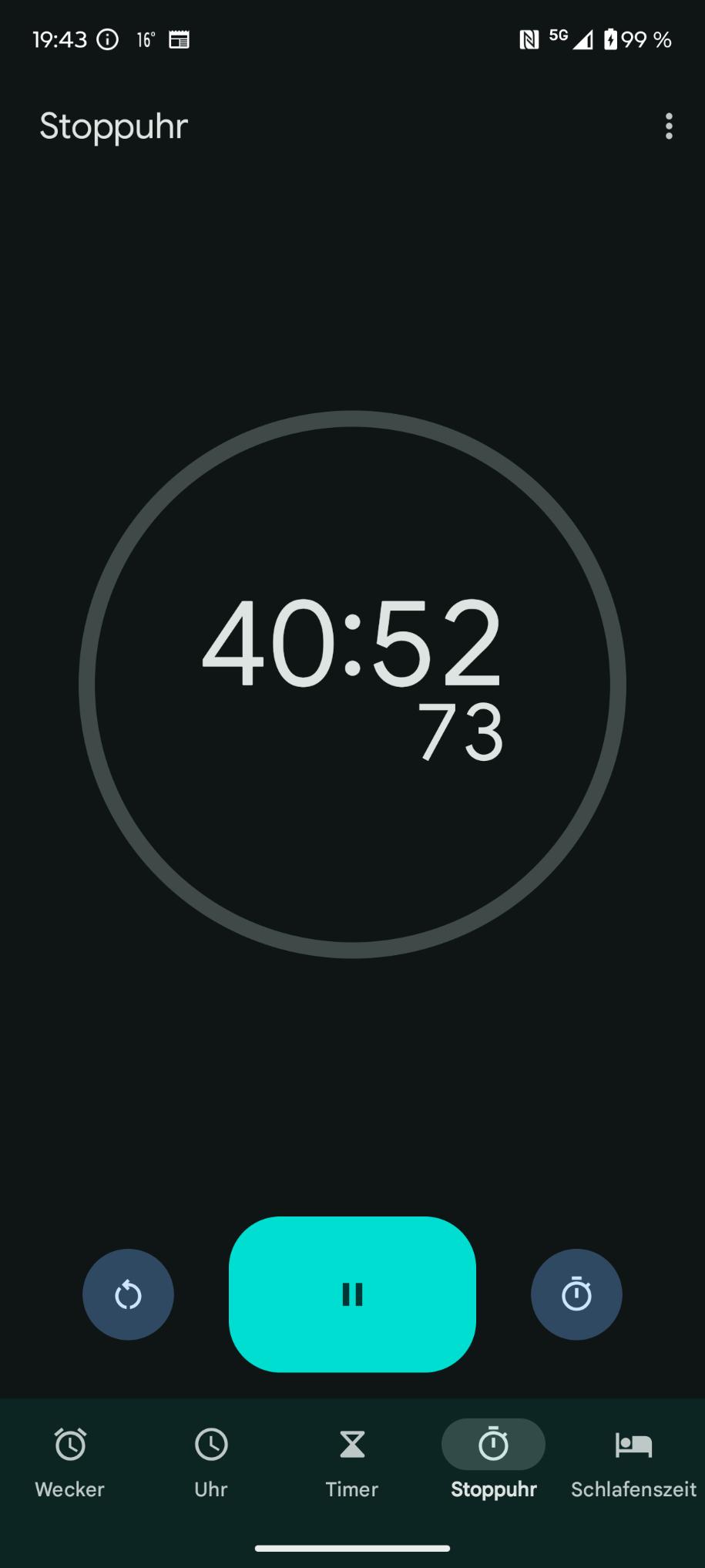
Task: Open the Timer tab
Action: coord(352,1461)
